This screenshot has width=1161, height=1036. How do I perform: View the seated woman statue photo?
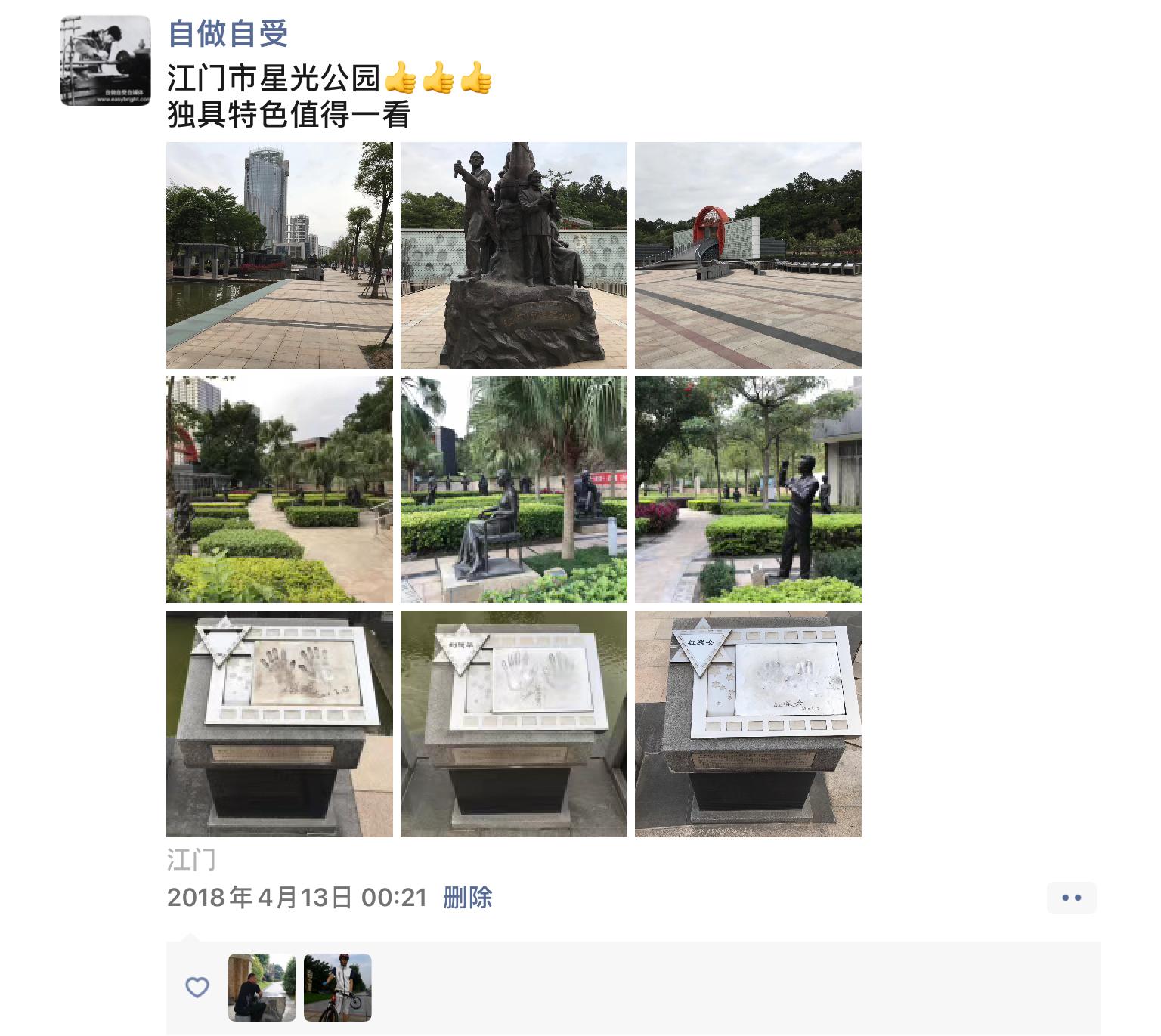coord(514,490)
